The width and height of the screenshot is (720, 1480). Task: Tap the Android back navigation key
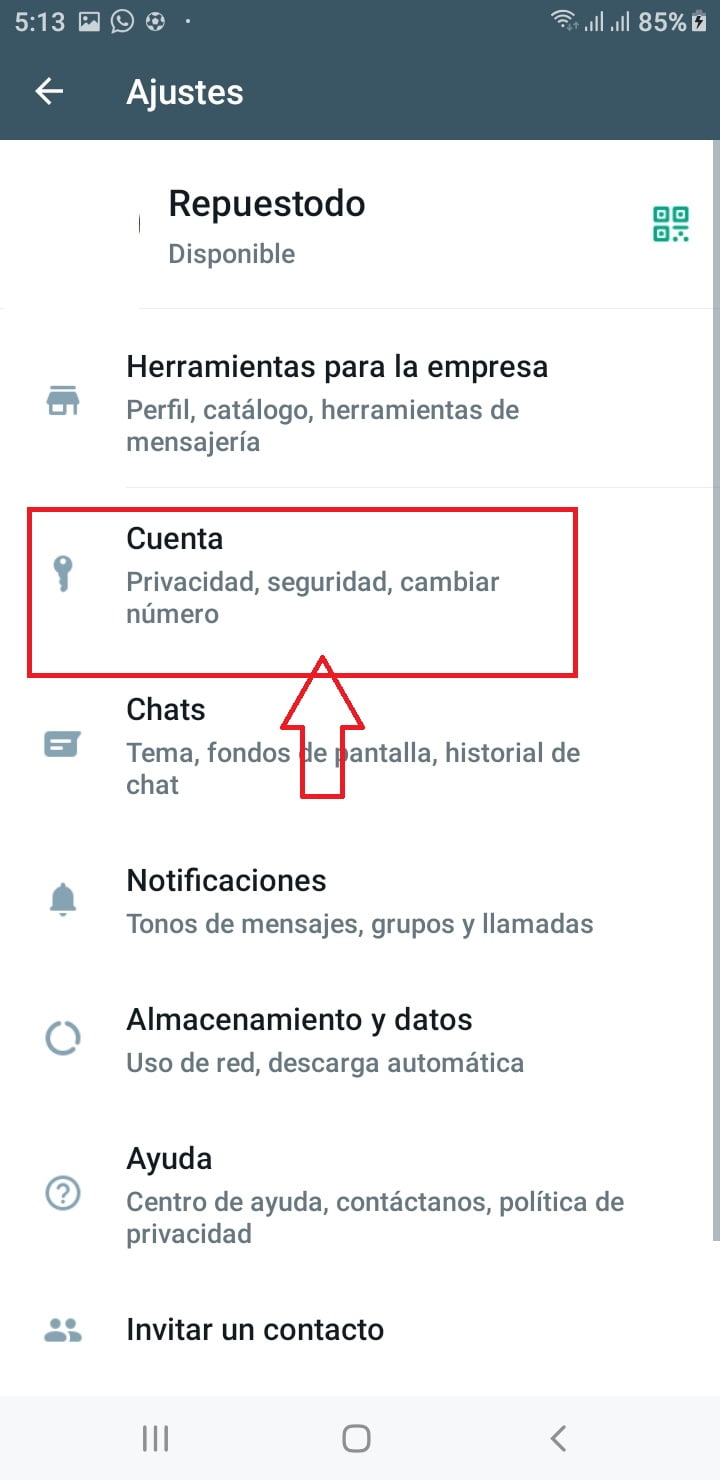[558, 1438]
